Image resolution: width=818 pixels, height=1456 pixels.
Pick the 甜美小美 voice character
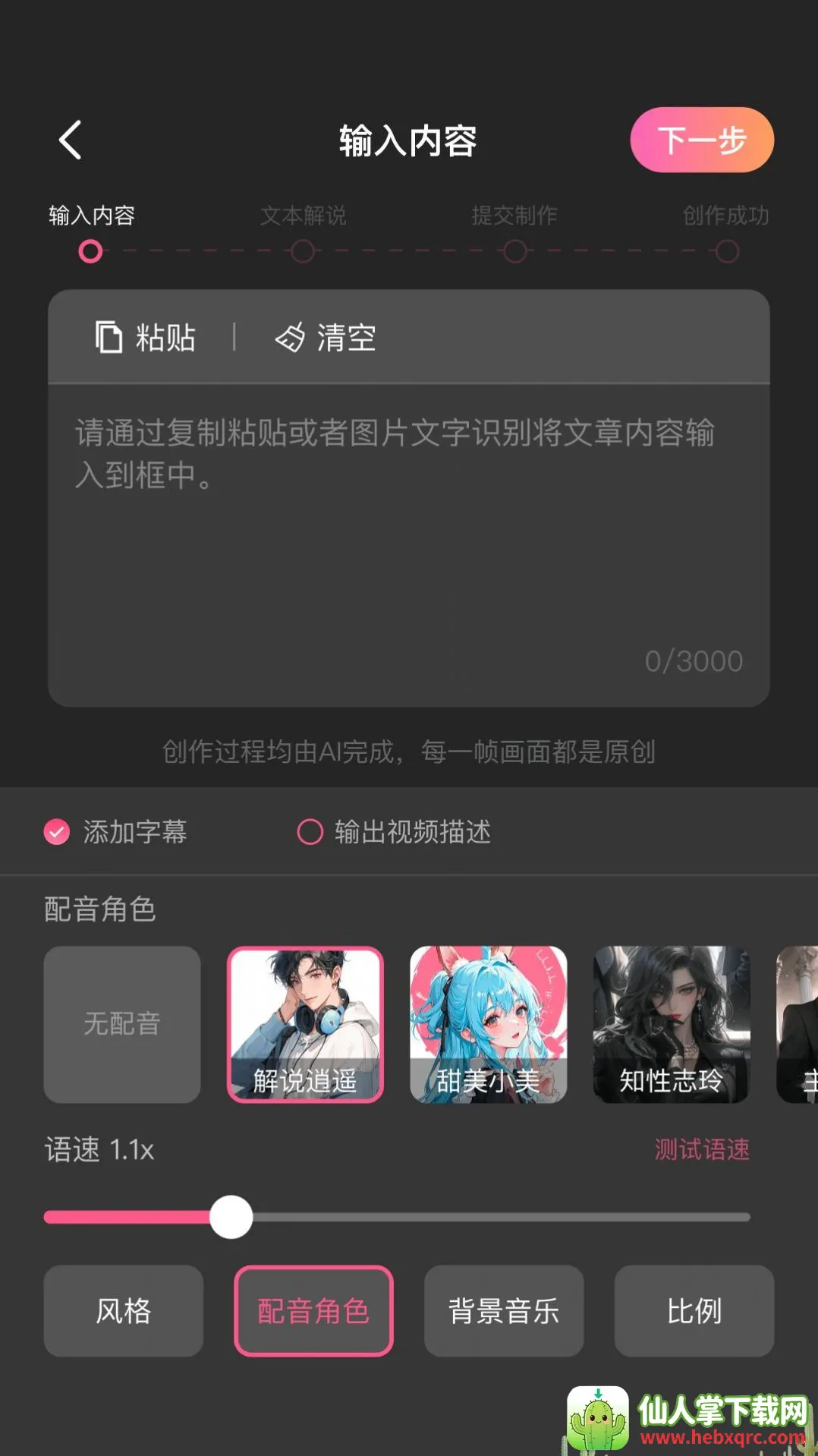point(488,1024)
